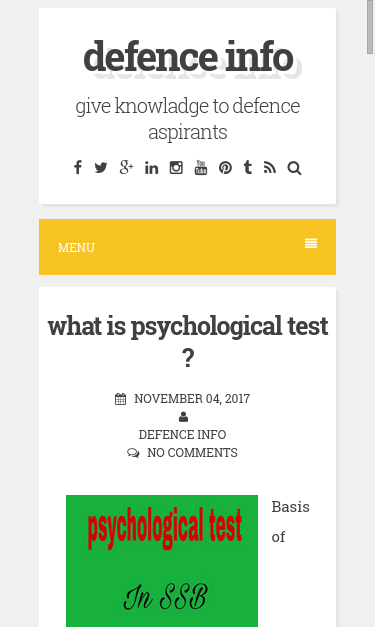Open the green psychological test image
Screen dimensions: 375x627
tap(162, 561)
